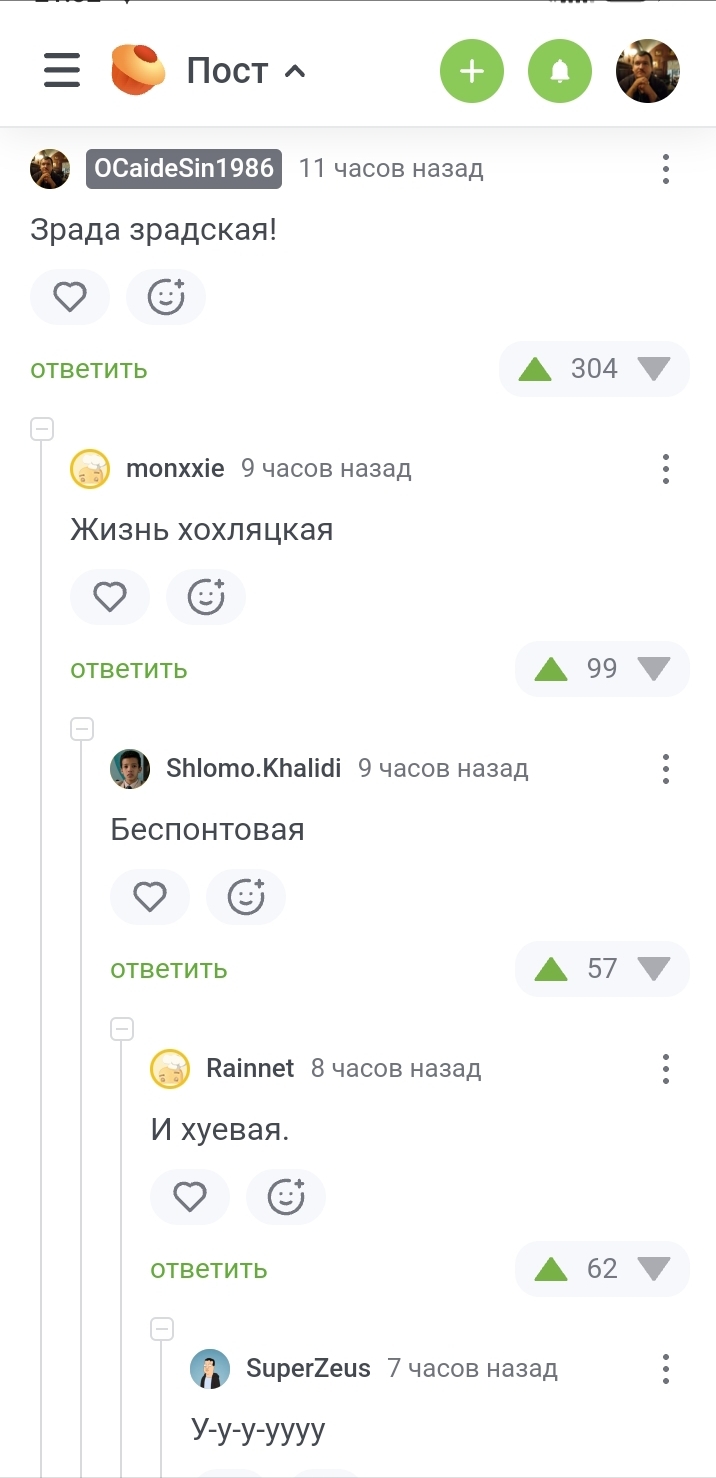Viewport: 716px width, 1478px height.
Task: Open SuperZeus's profile
Action: coord(308,1368)
